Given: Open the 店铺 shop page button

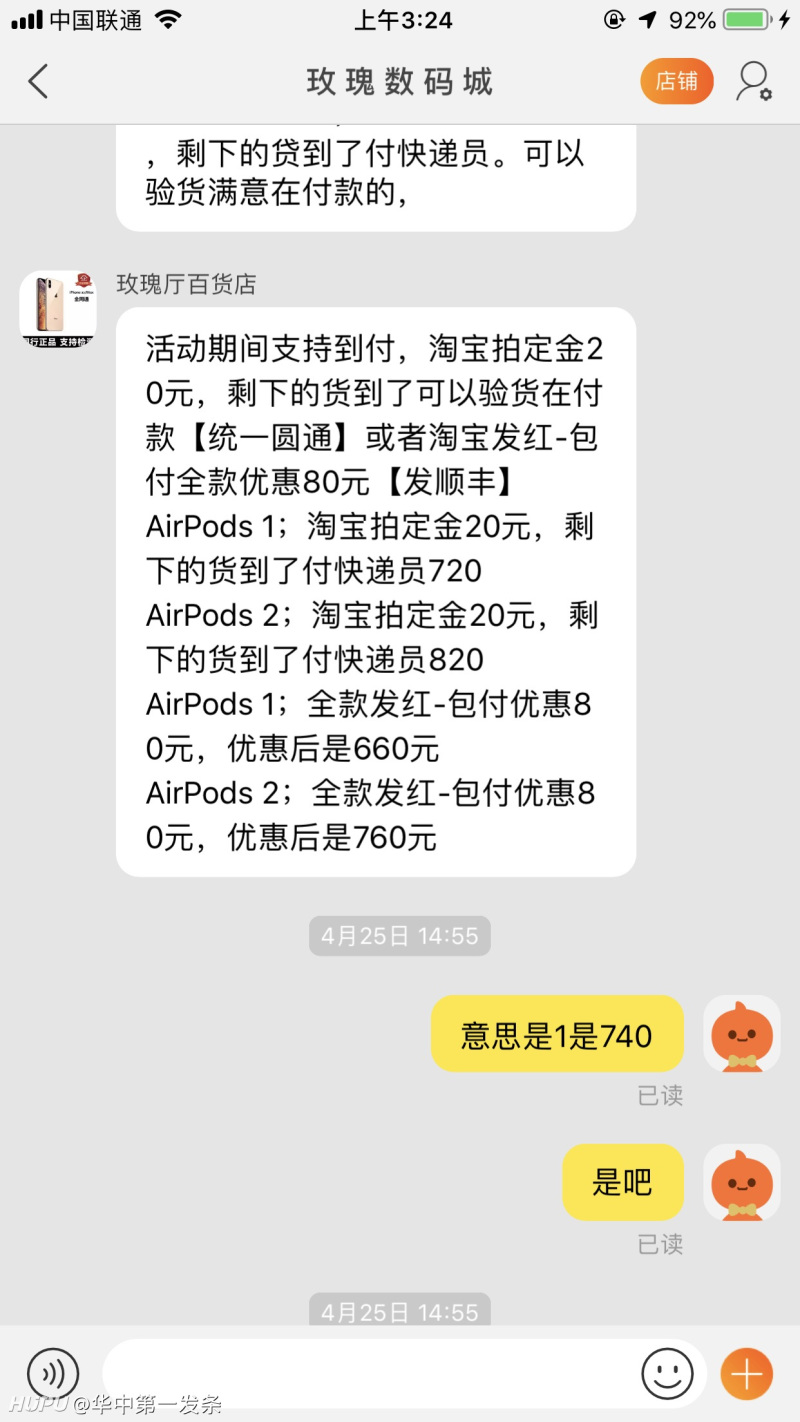Looking at the screenshot, I should pos(677,81).
